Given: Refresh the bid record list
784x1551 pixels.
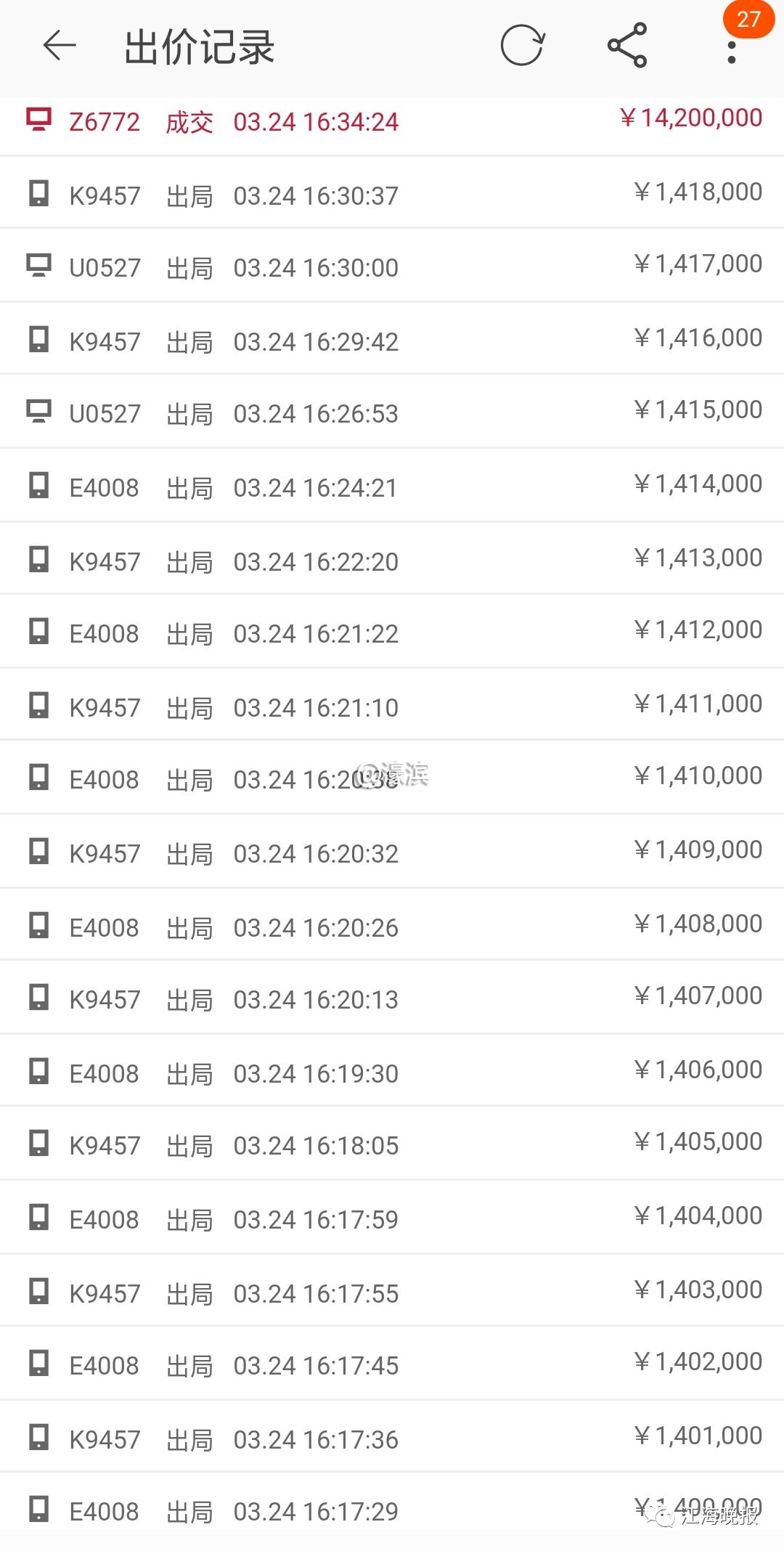Looking at the screenshot, I should click(522, 46).
